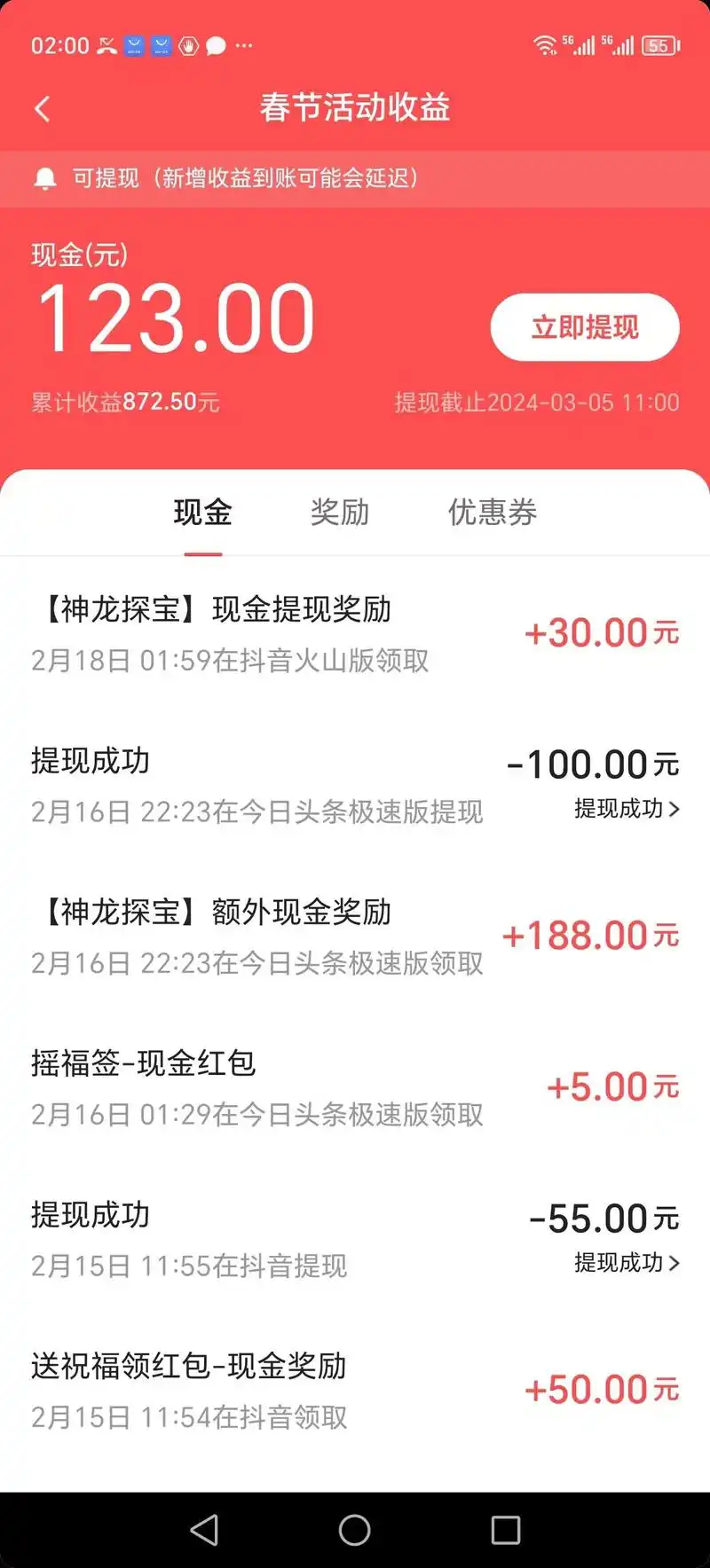
Task: Tap the blocked call hand icon in status bar
Action: tap(188, 45)
